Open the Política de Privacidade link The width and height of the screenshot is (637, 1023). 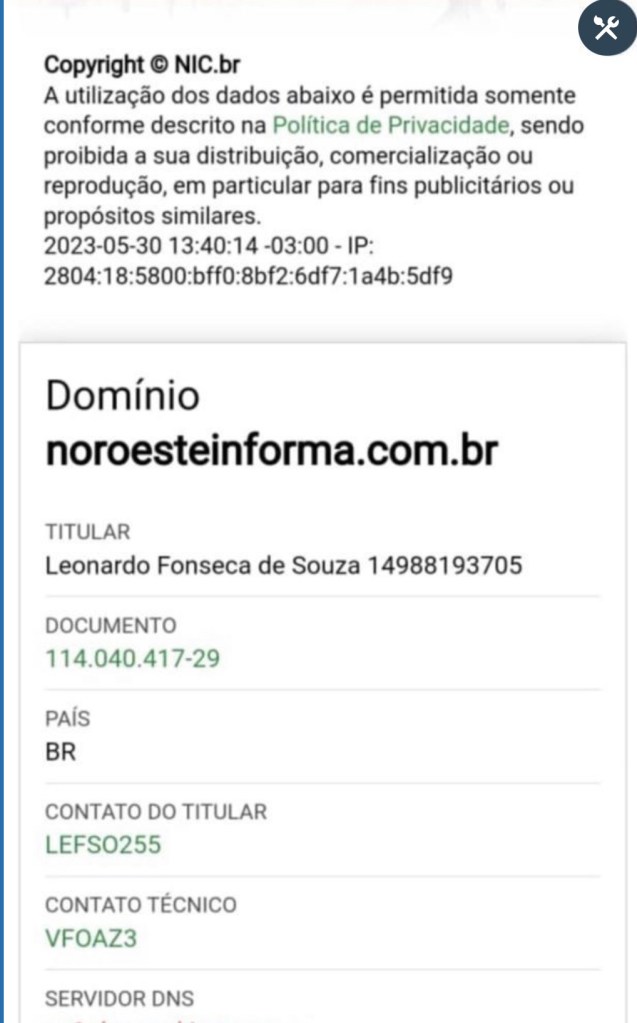click(392, 126)
